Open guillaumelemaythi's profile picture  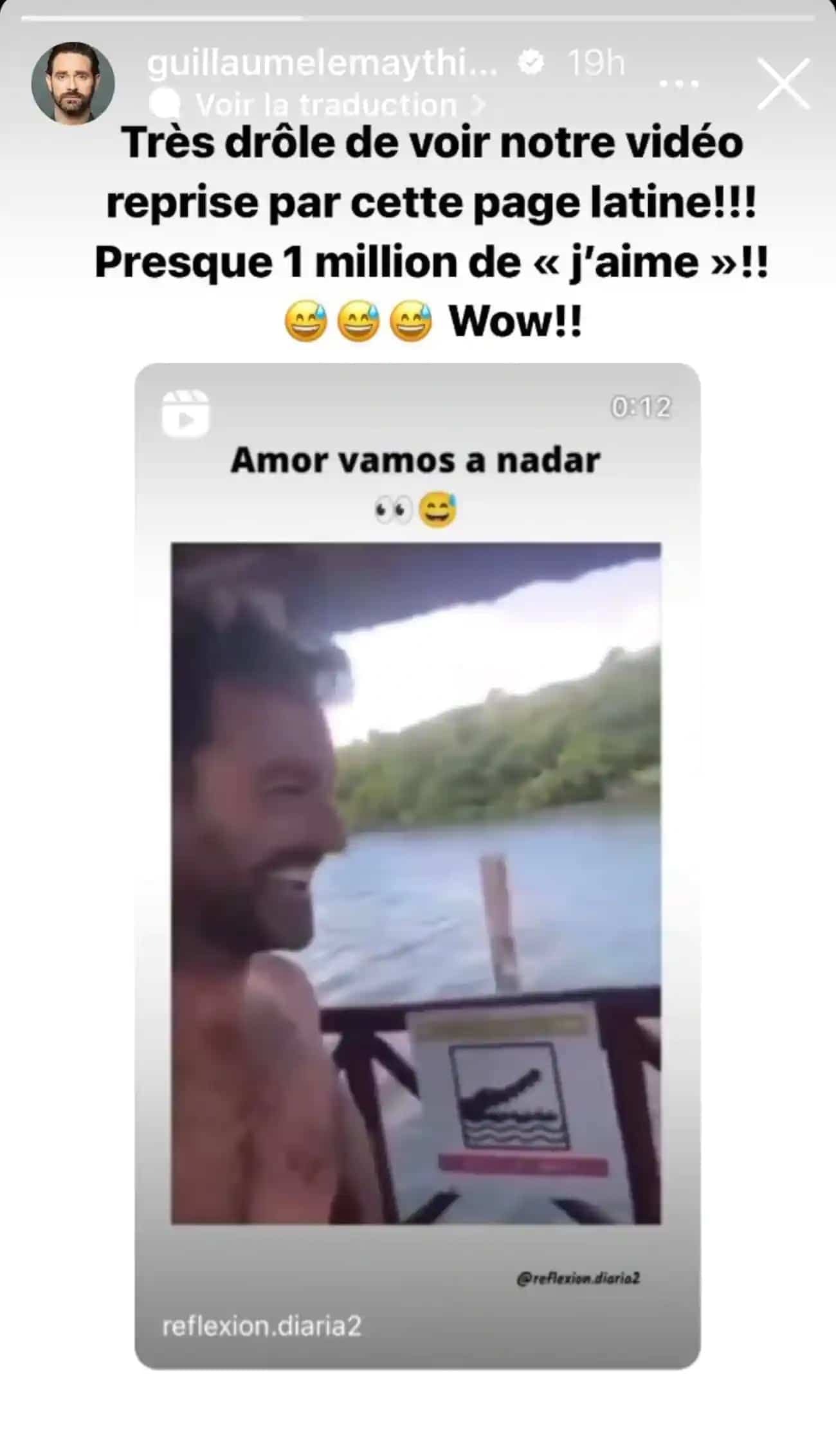[73, 84]
